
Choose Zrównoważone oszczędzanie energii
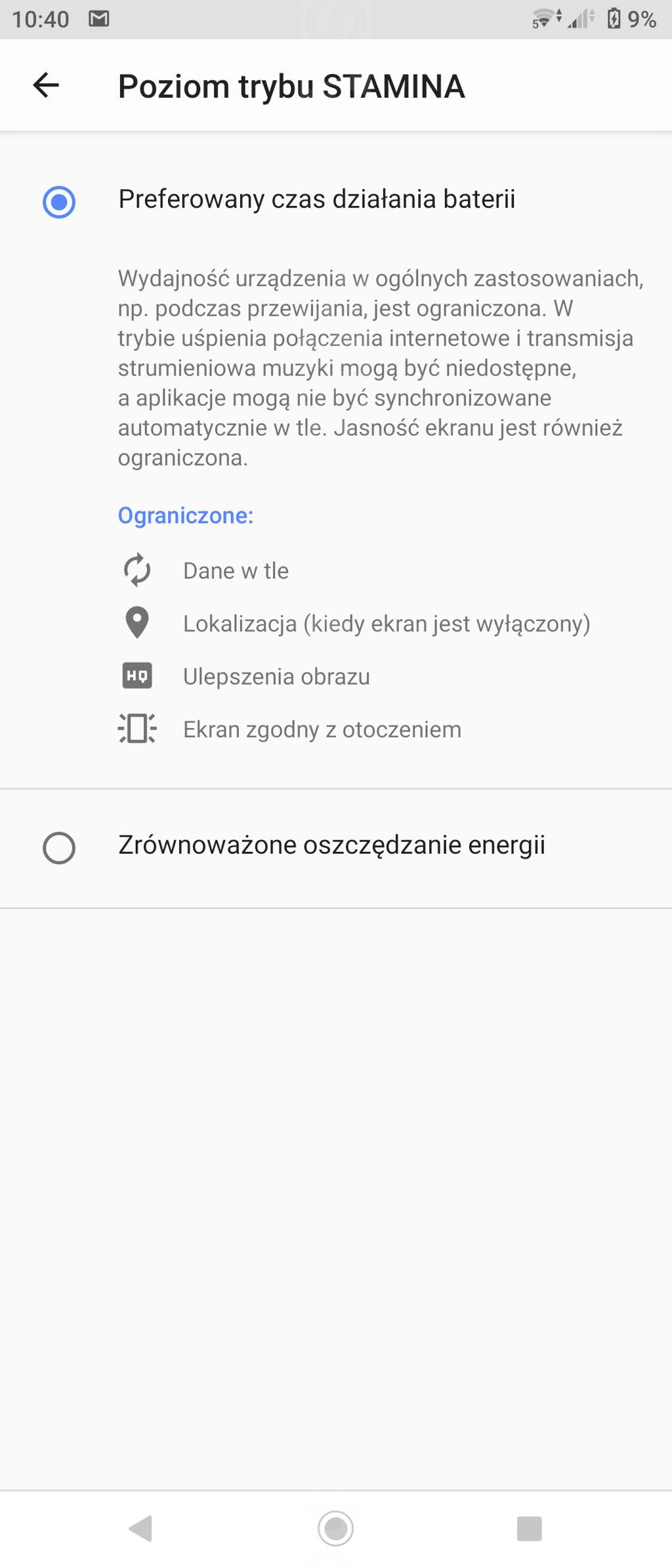click(59, 847)
